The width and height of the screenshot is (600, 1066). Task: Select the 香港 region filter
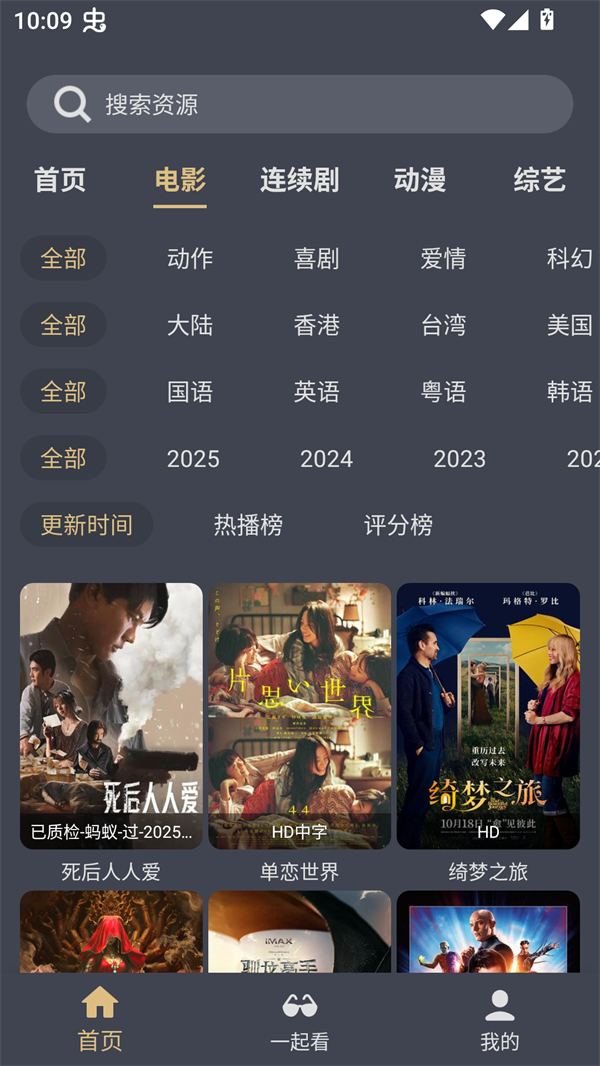click(x=317, y=325)
